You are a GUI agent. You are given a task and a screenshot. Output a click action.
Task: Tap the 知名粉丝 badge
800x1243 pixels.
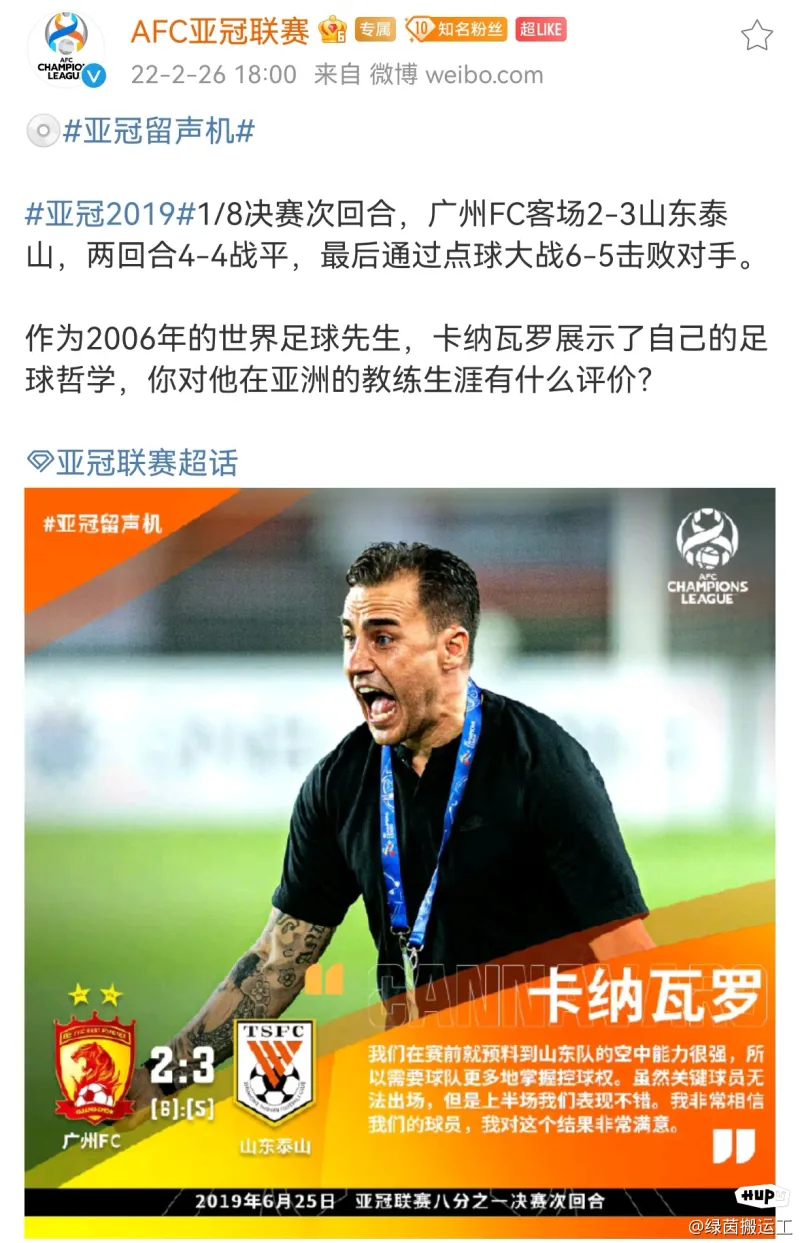[456, 30]
